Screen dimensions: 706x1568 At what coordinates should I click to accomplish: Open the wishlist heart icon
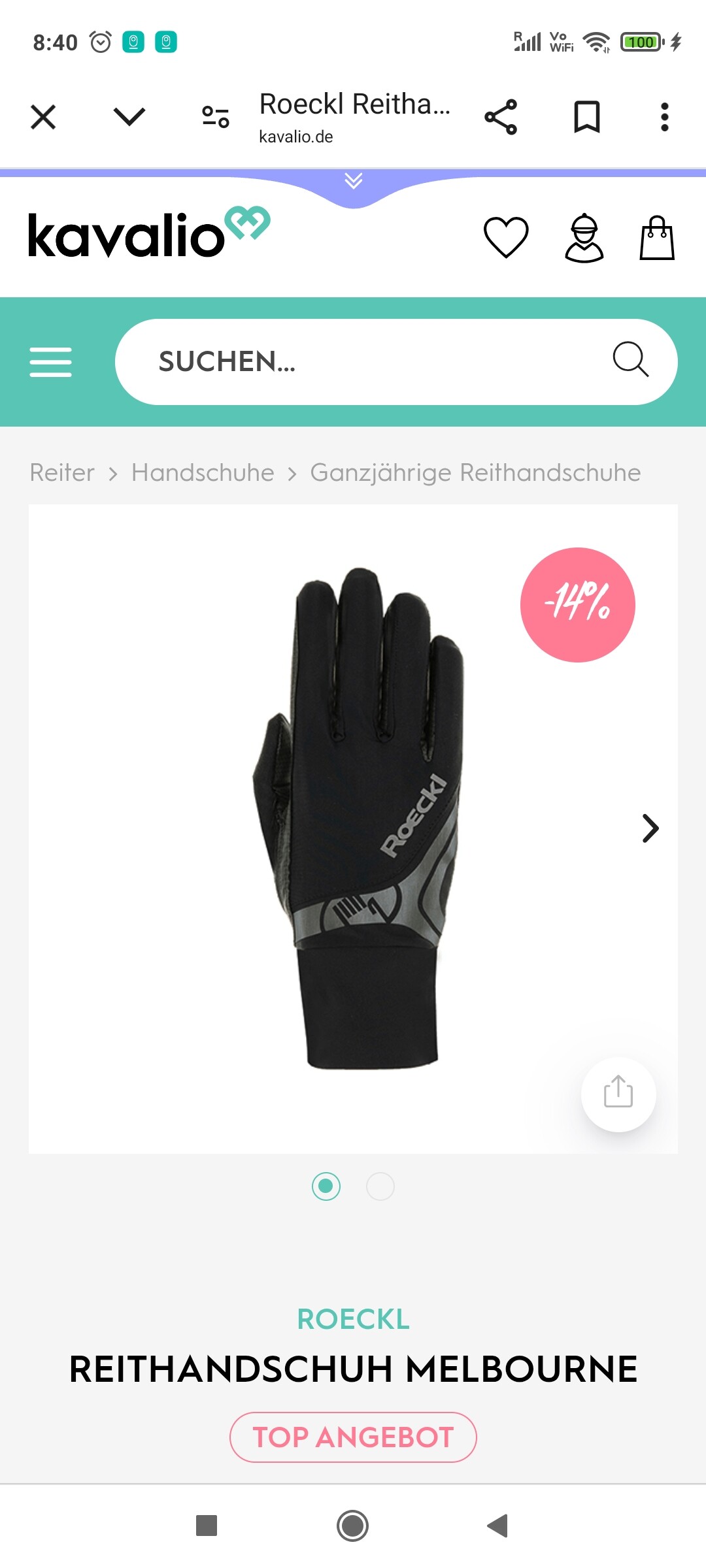pos(506,237)
